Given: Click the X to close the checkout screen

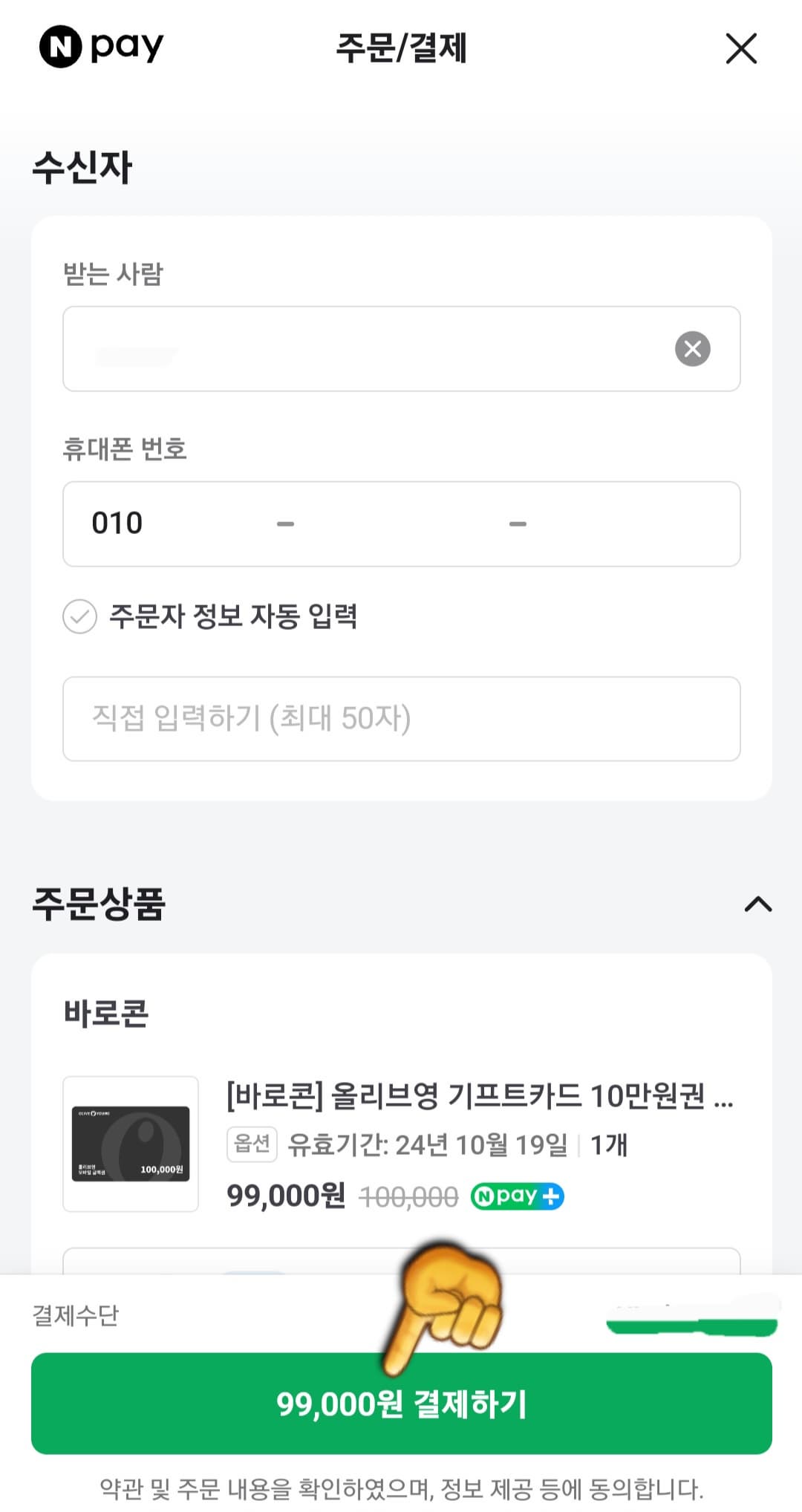Looking at the screenshot, I should click(x=742, y=49).
